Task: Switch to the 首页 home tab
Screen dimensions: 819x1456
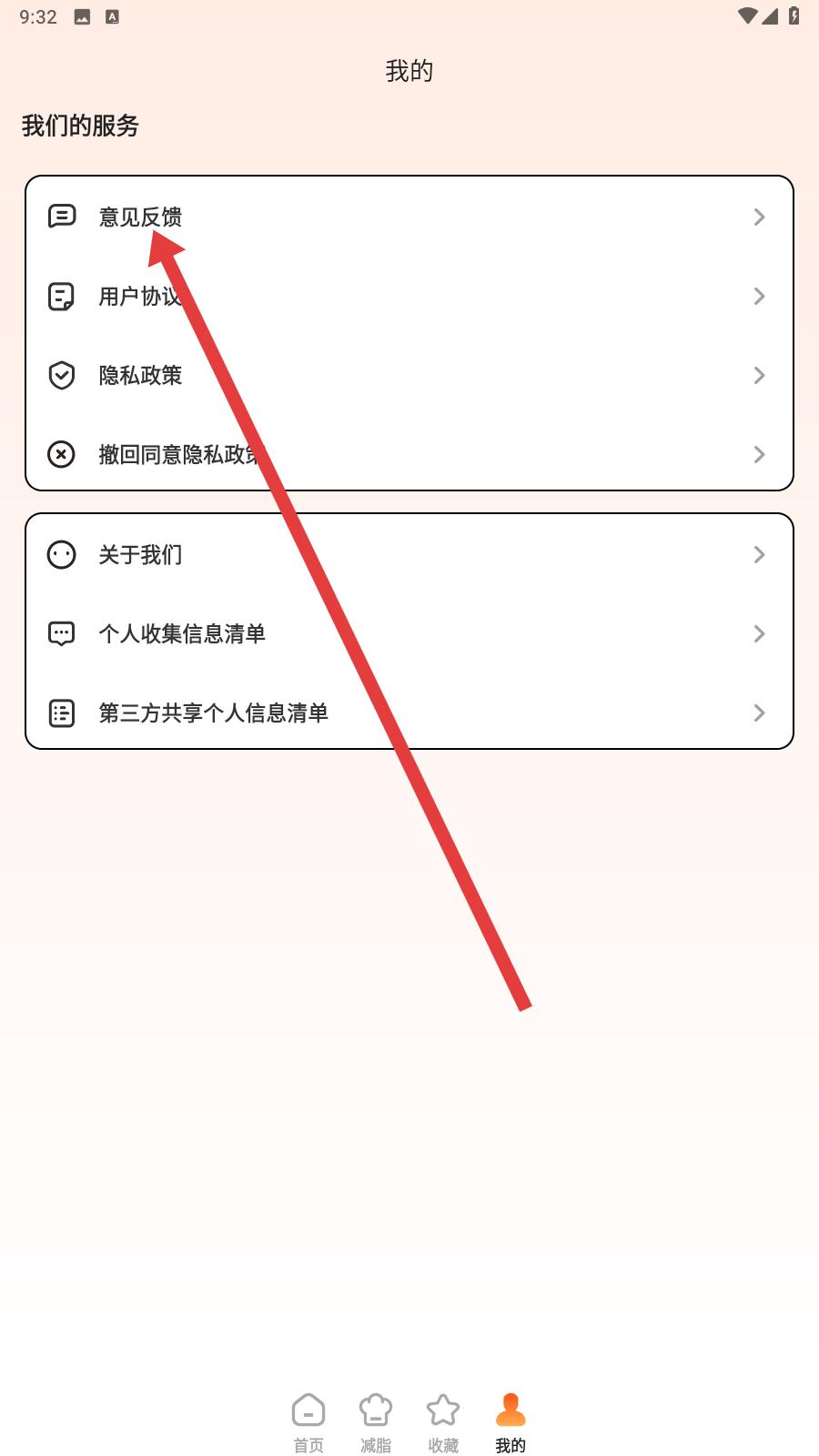Action: pyautogui.click(x=308, y=1423)
